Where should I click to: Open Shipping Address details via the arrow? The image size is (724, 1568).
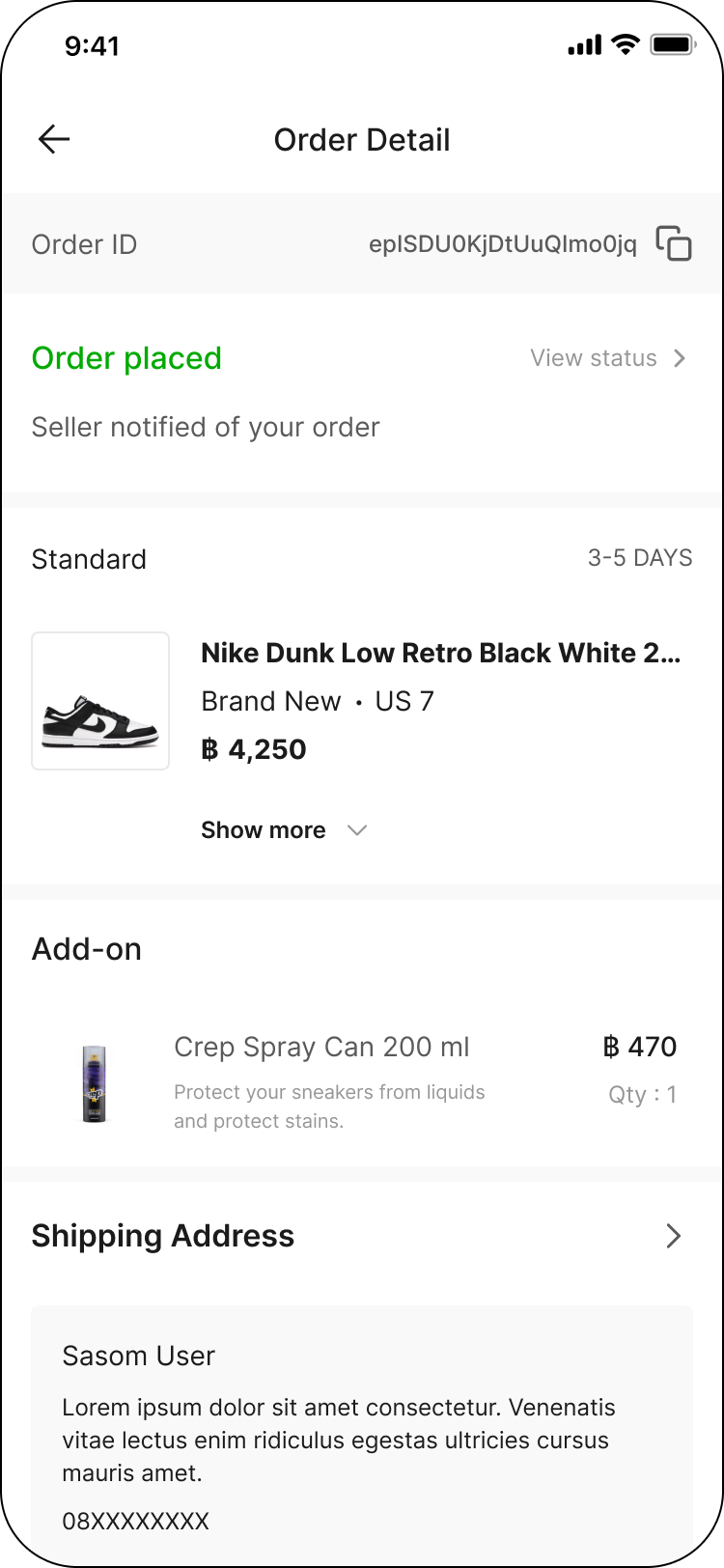(673, 1236)
